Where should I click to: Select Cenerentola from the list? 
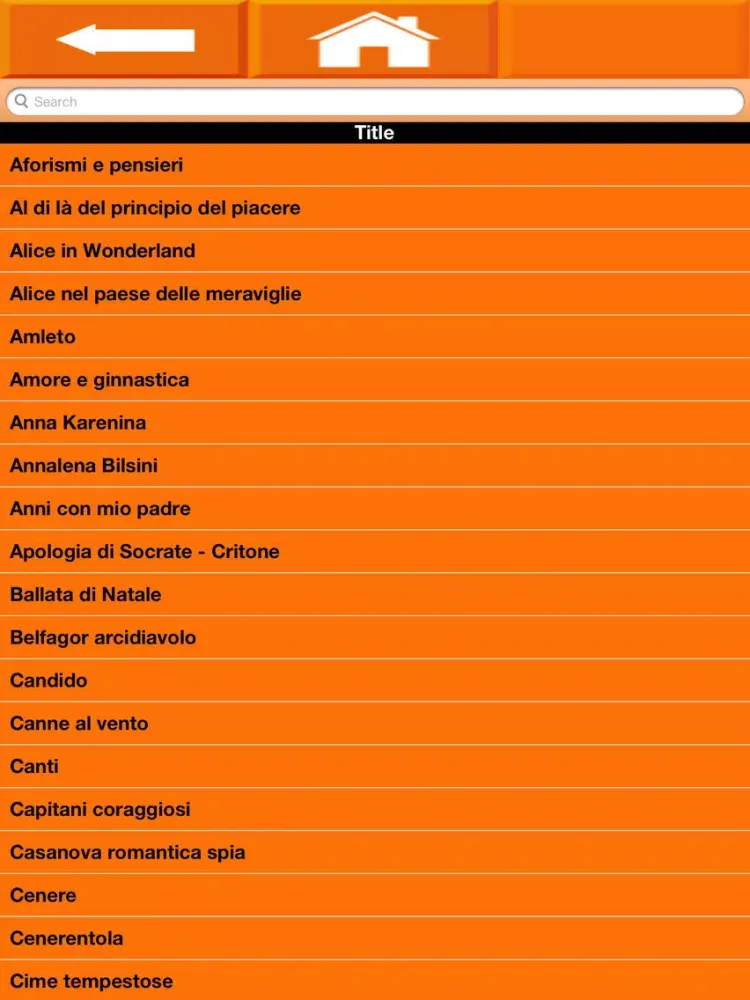coord(67,939)
